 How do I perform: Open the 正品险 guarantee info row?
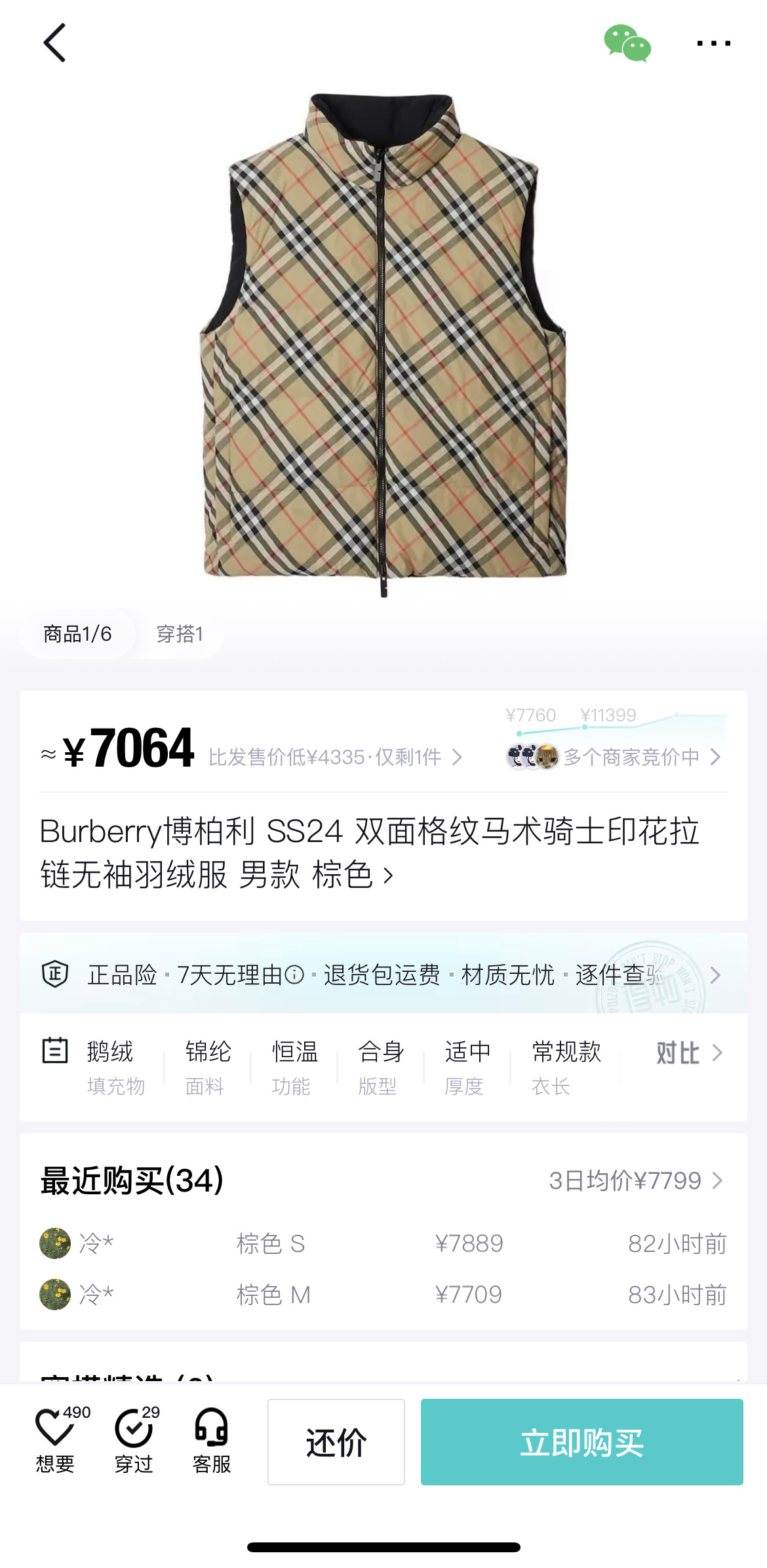(383, 975)
